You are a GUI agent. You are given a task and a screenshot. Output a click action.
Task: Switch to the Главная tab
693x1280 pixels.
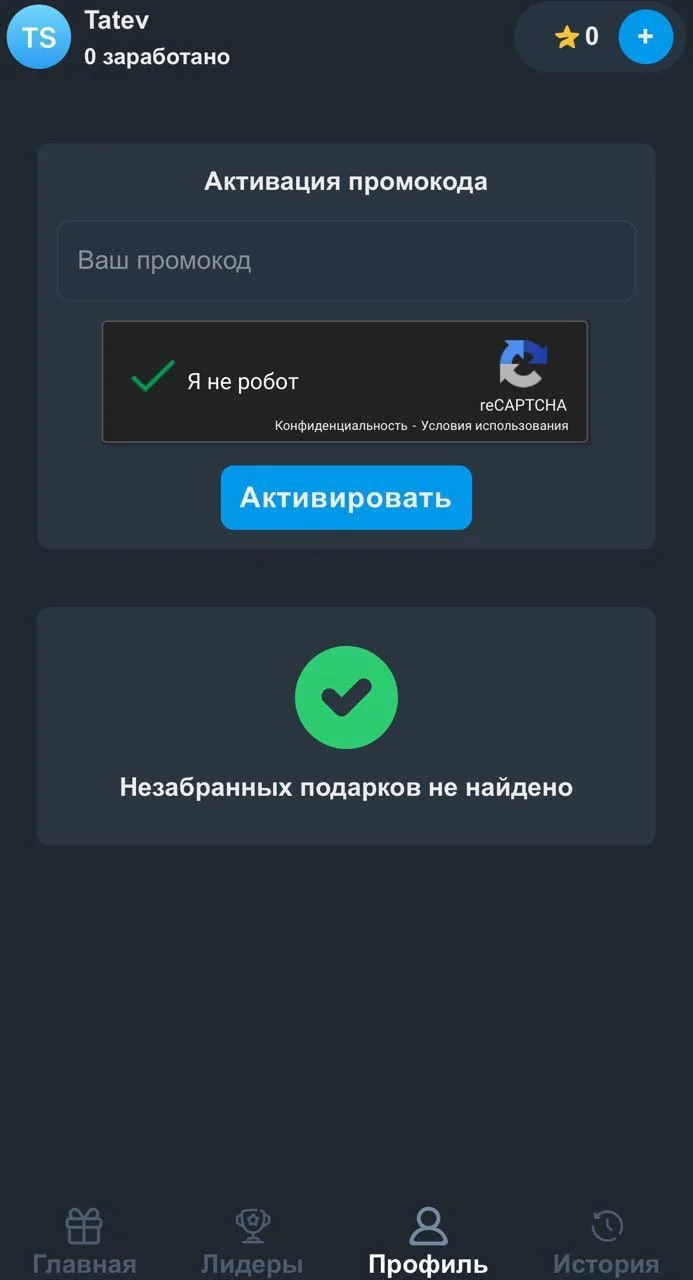coord(84,1241)
